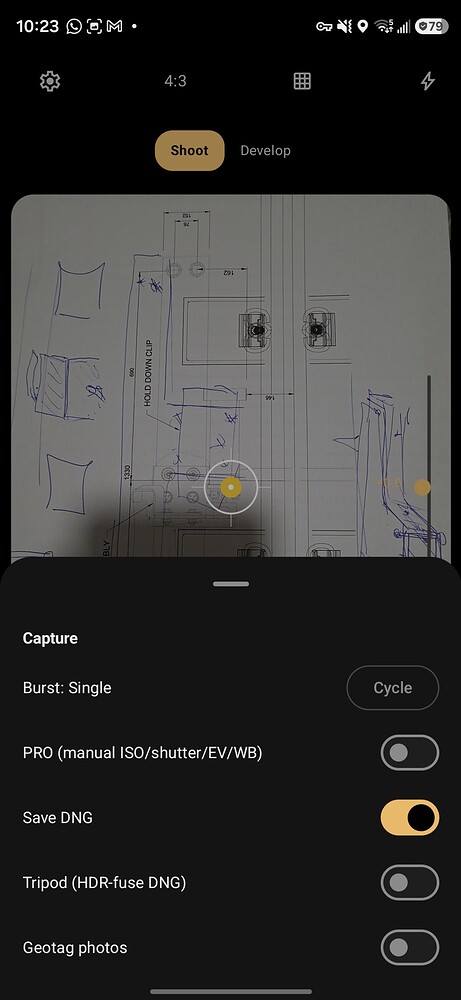Tap Cycle to change burst mode
Image resolution: width=461 pixels, height=1000 pixels.
click(393, 688)
